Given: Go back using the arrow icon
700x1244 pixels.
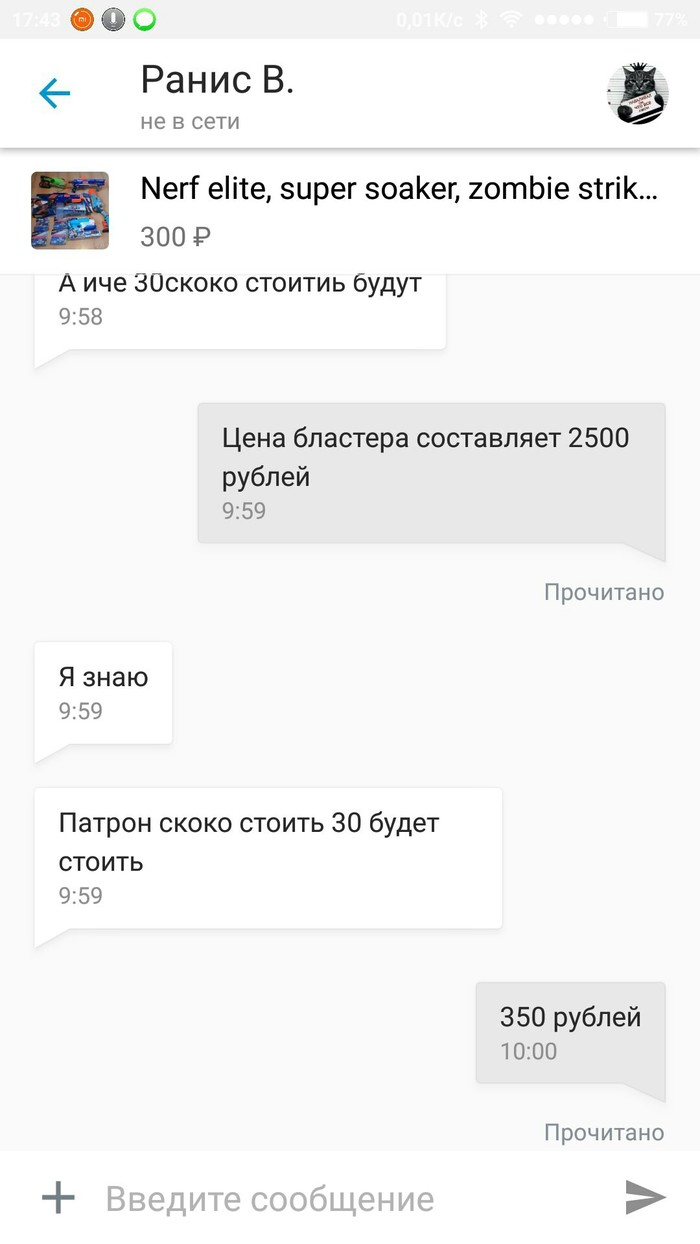Looking at the screenshot, I should pos(55,94).
